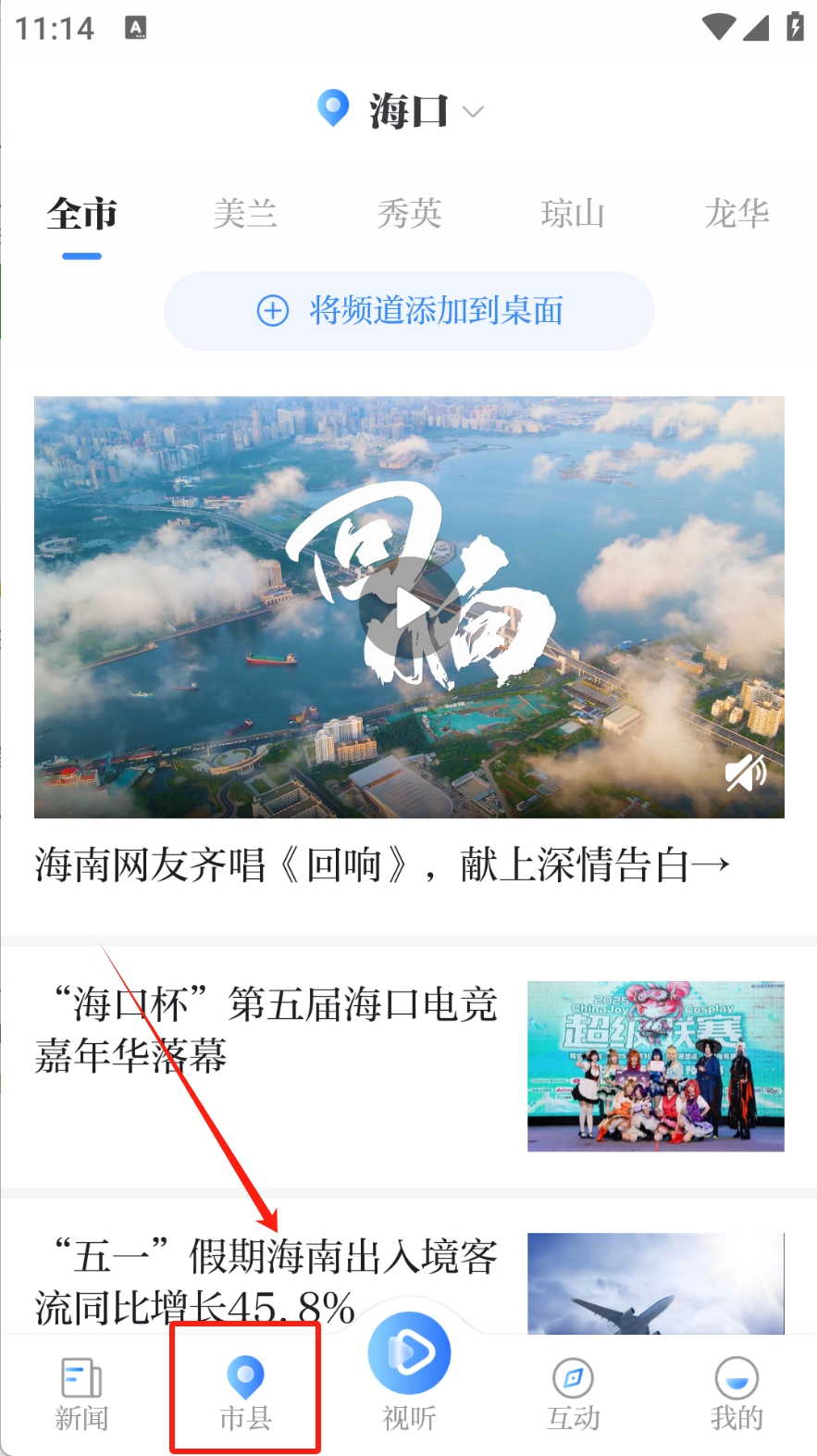This screenshot has height=1456, width=817.
Task: Open article 海南网友齐唱《回响》
Action: tap(381, 865)
